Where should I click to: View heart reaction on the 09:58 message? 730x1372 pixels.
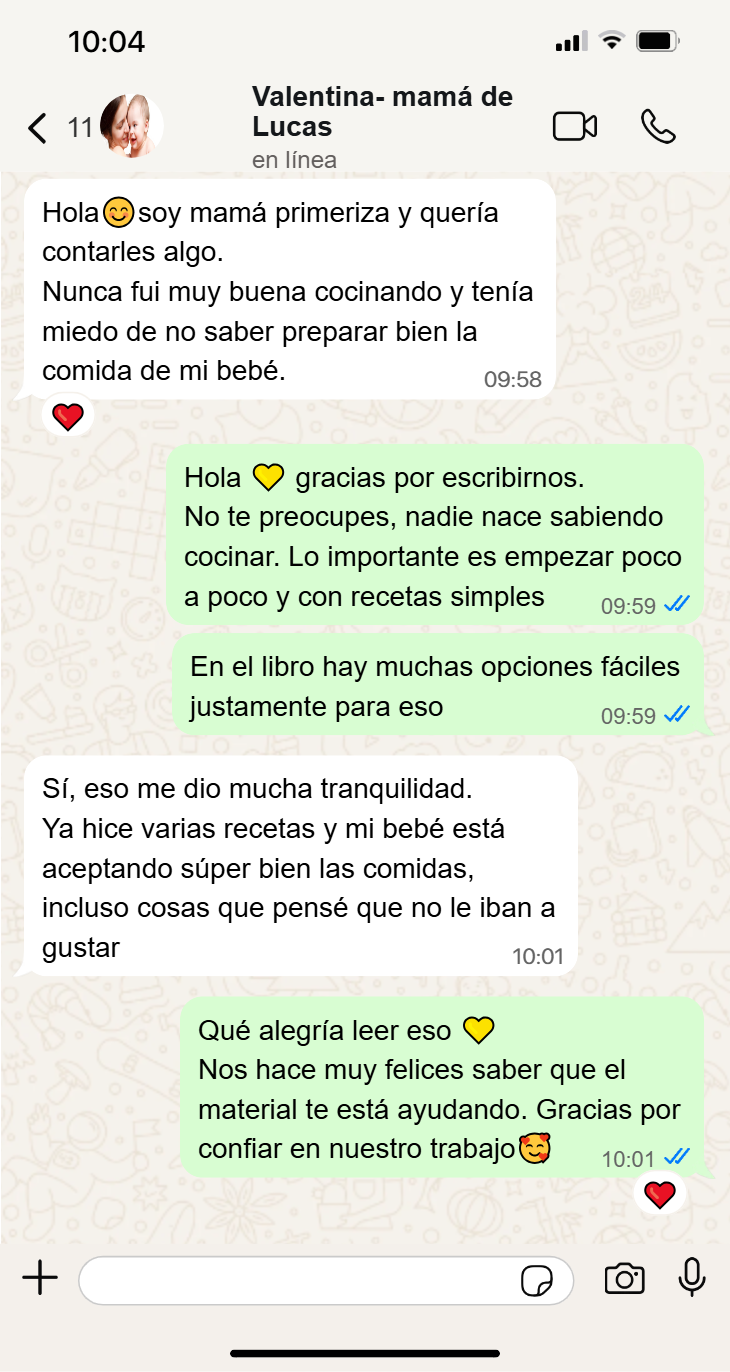pyautogui.click(x=68, y=416)
